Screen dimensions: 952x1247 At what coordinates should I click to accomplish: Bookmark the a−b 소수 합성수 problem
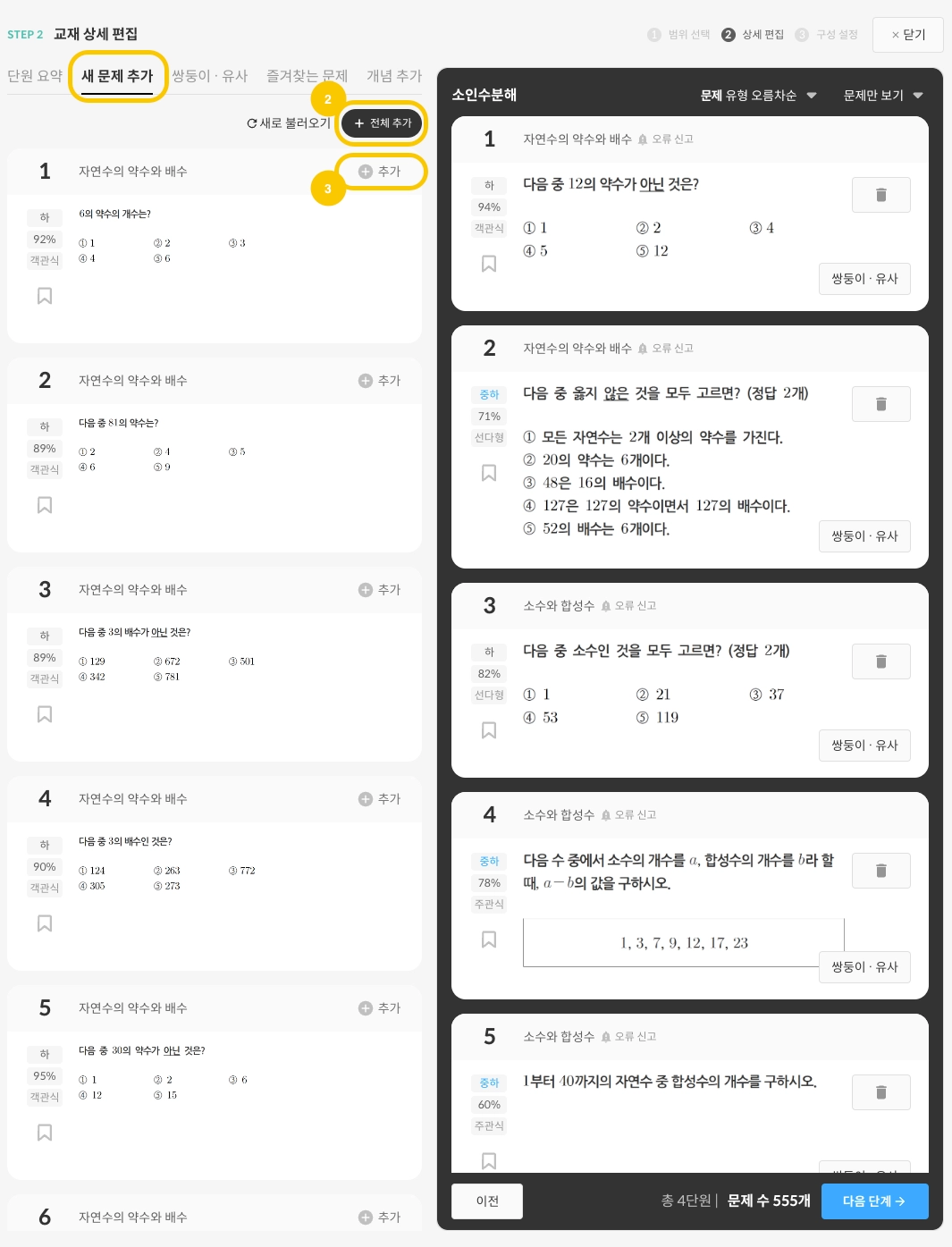click(489, 939)
